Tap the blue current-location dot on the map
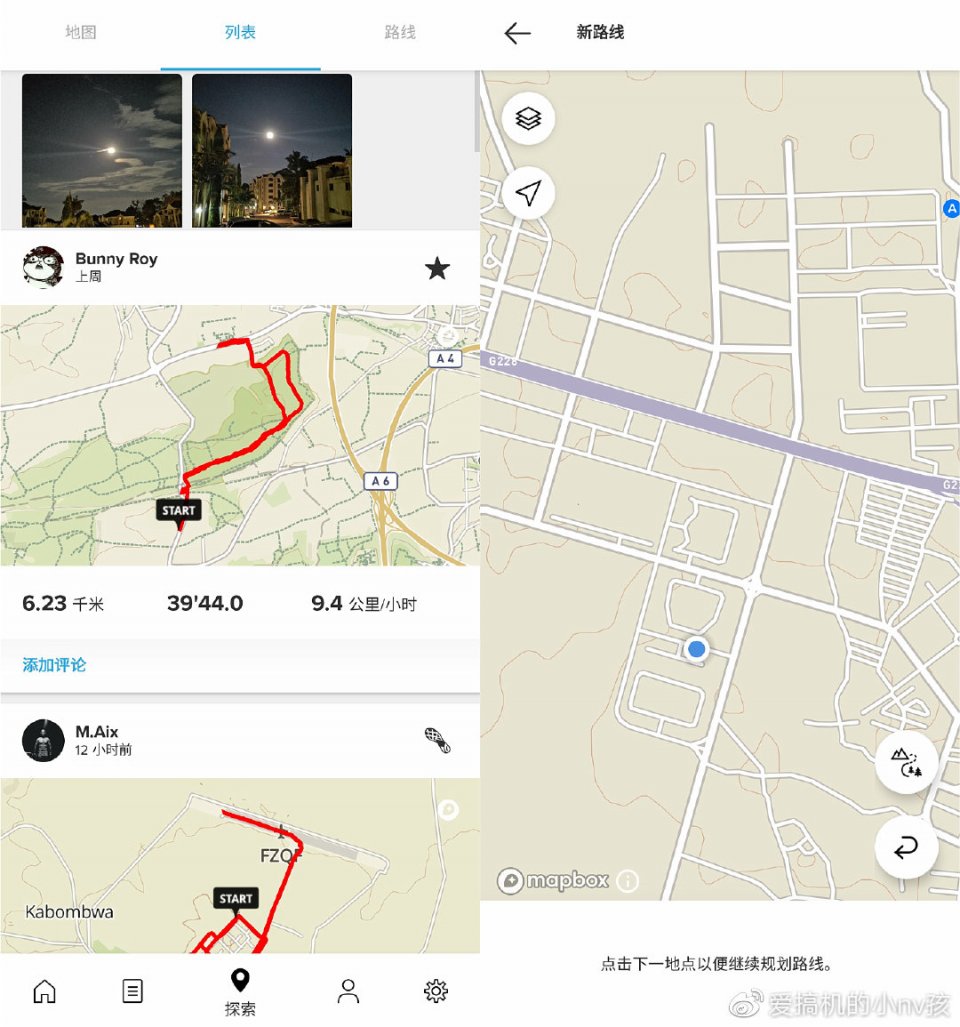The image size is (960, 1027). click(696, 649)
